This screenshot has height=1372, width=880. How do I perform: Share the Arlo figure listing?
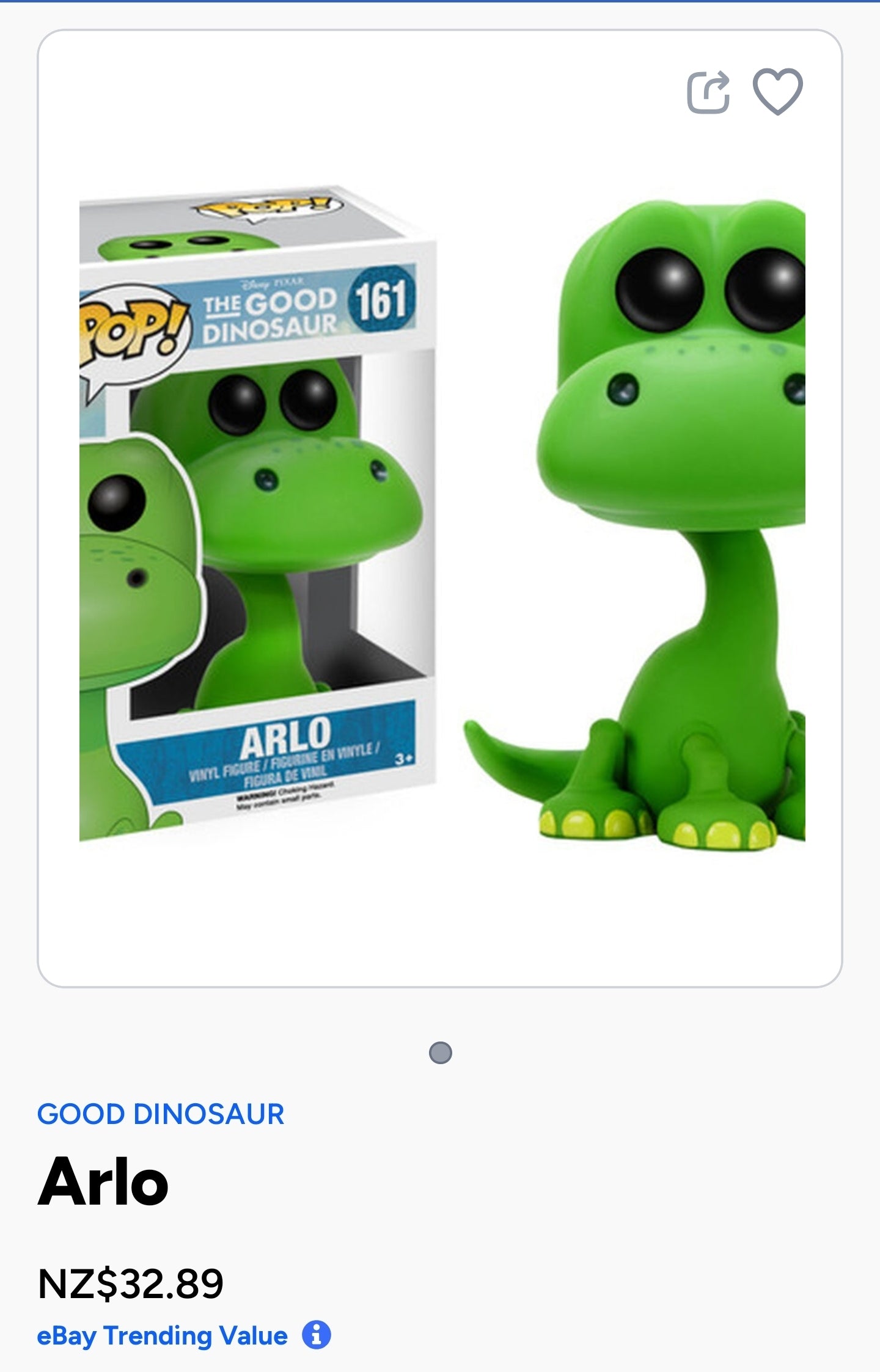click(x=708, y=92)
